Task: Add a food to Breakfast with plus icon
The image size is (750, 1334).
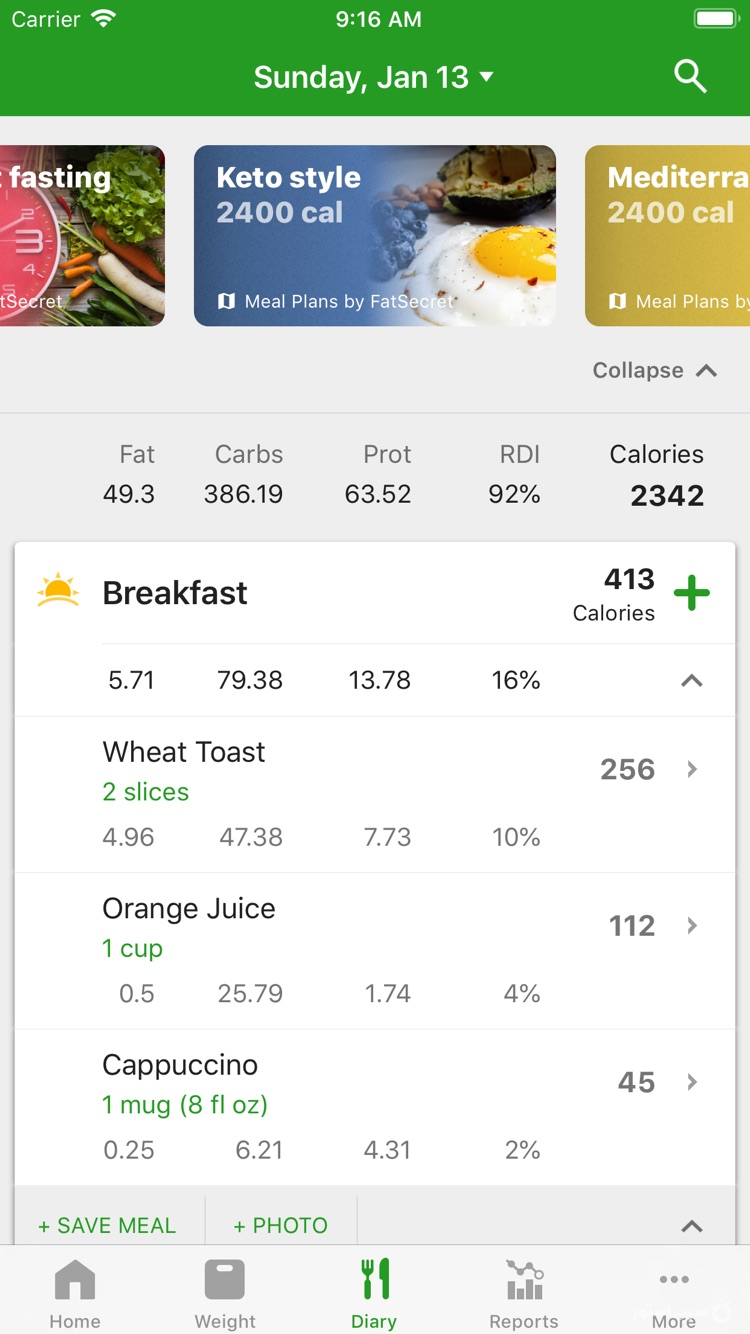Action: coord(691,592)
